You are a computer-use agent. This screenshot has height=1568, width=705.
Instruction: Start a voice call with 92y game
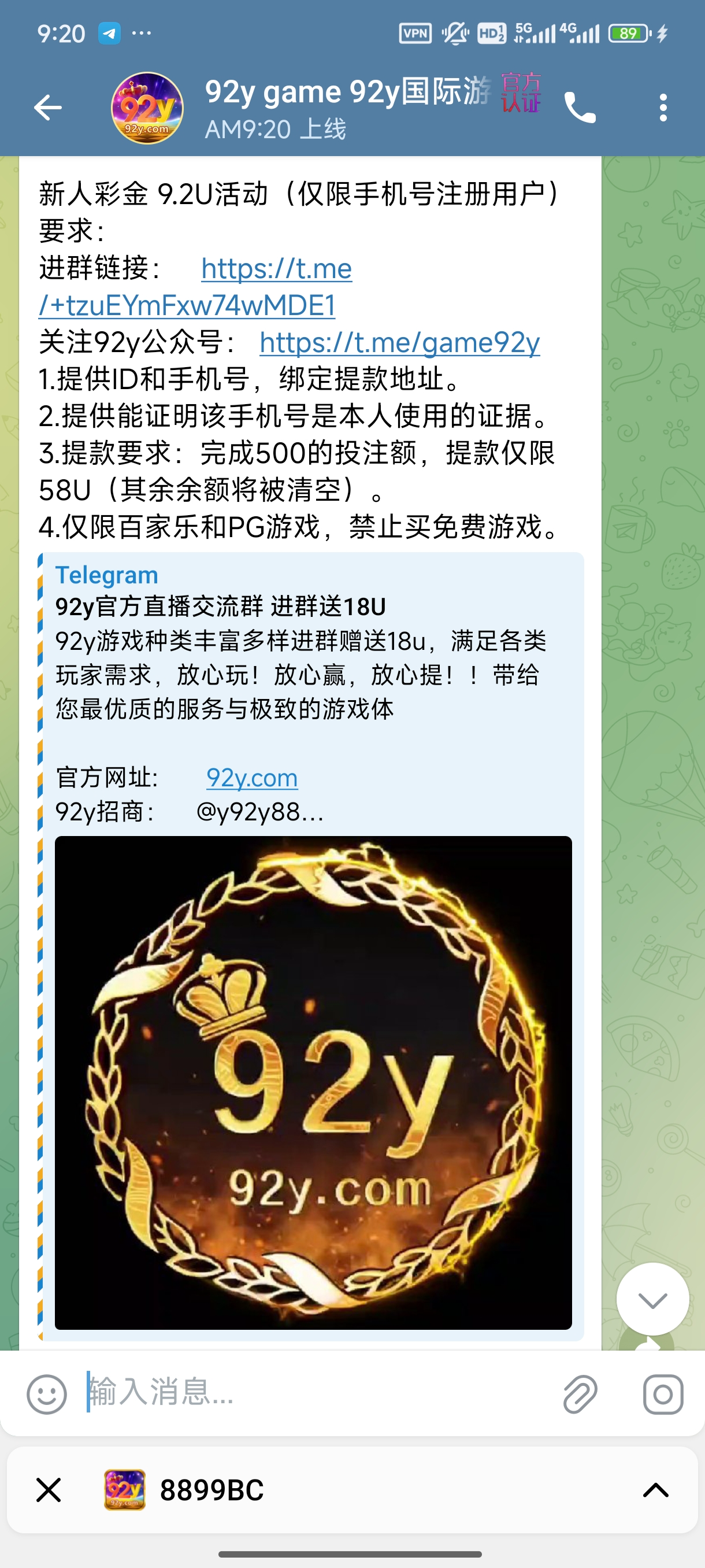point(580,108)
